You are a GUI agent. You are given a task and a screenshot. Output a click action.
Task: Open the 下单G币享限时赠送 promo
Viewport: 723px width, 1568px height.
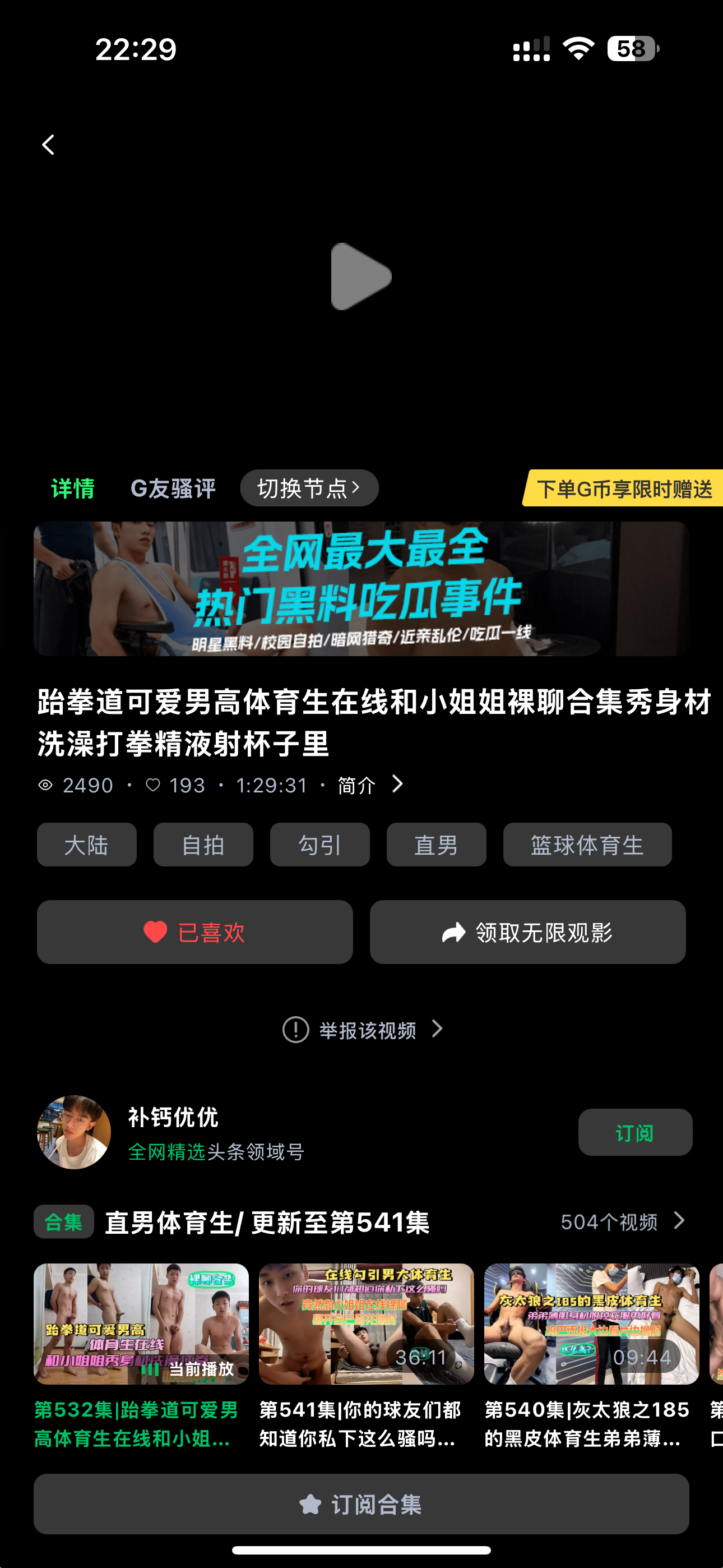point(623,488)
